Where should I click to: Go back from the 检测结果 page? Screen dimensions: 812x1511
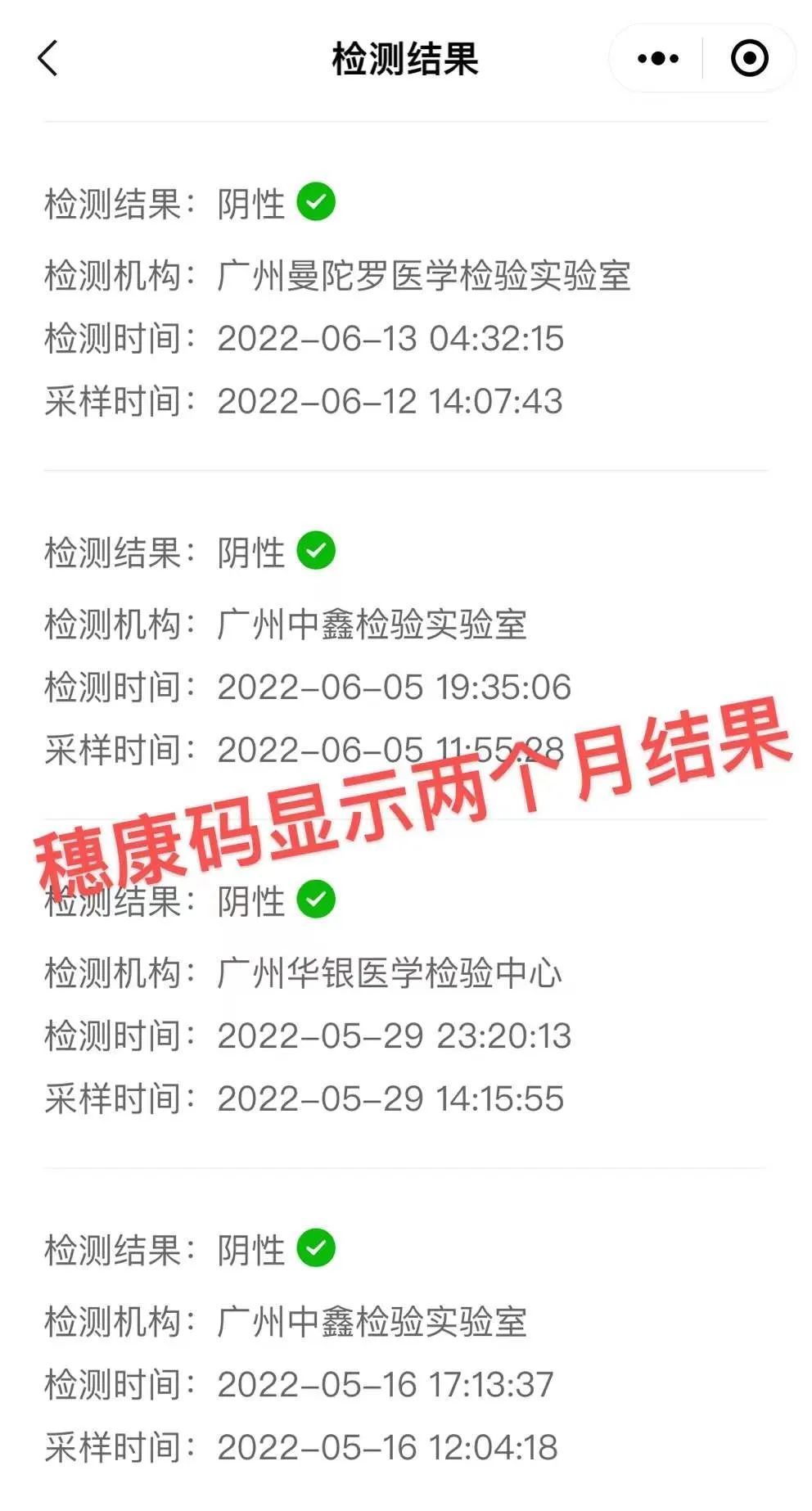coord(48,59)
